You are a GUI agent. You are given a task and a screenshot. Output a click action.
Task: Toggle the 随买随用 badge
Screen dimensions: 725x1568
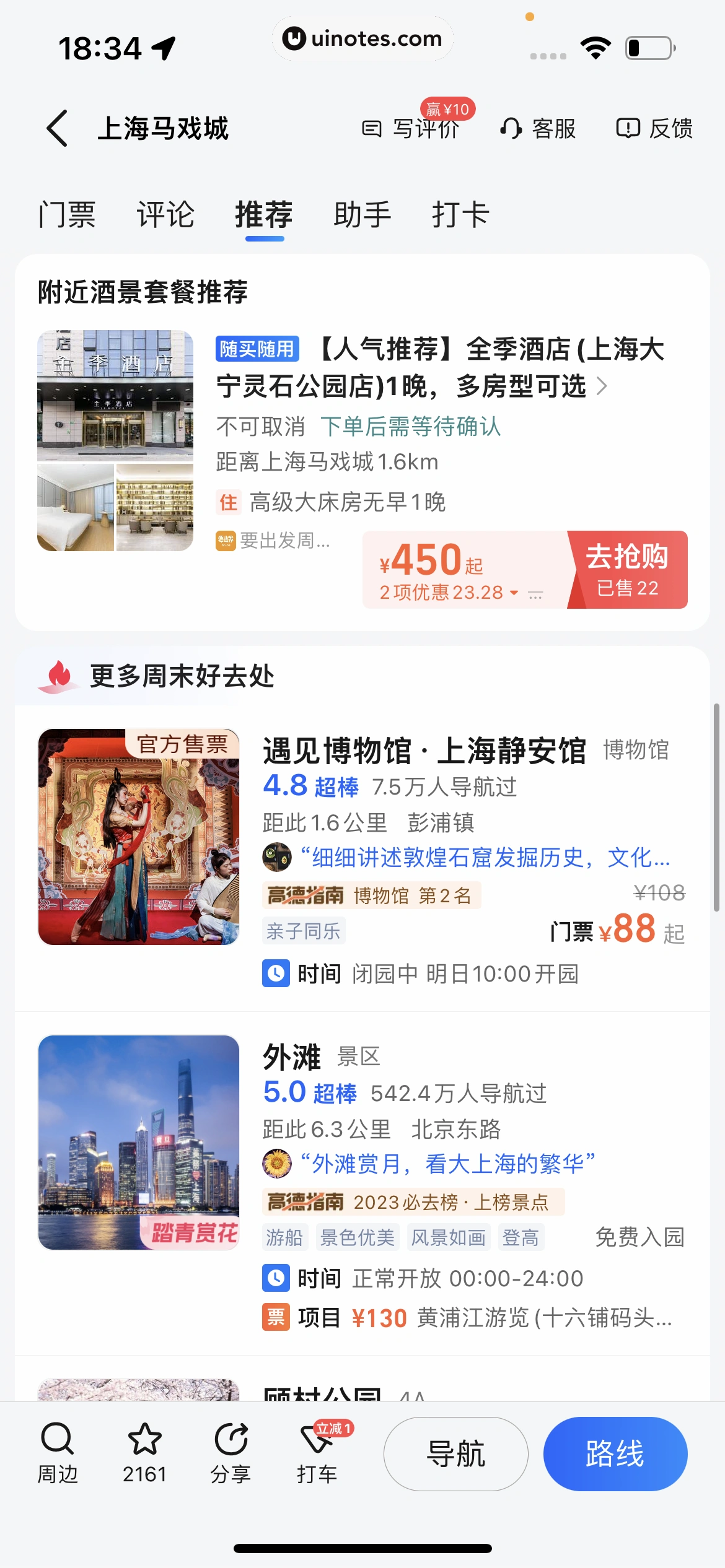coord(258,351)
